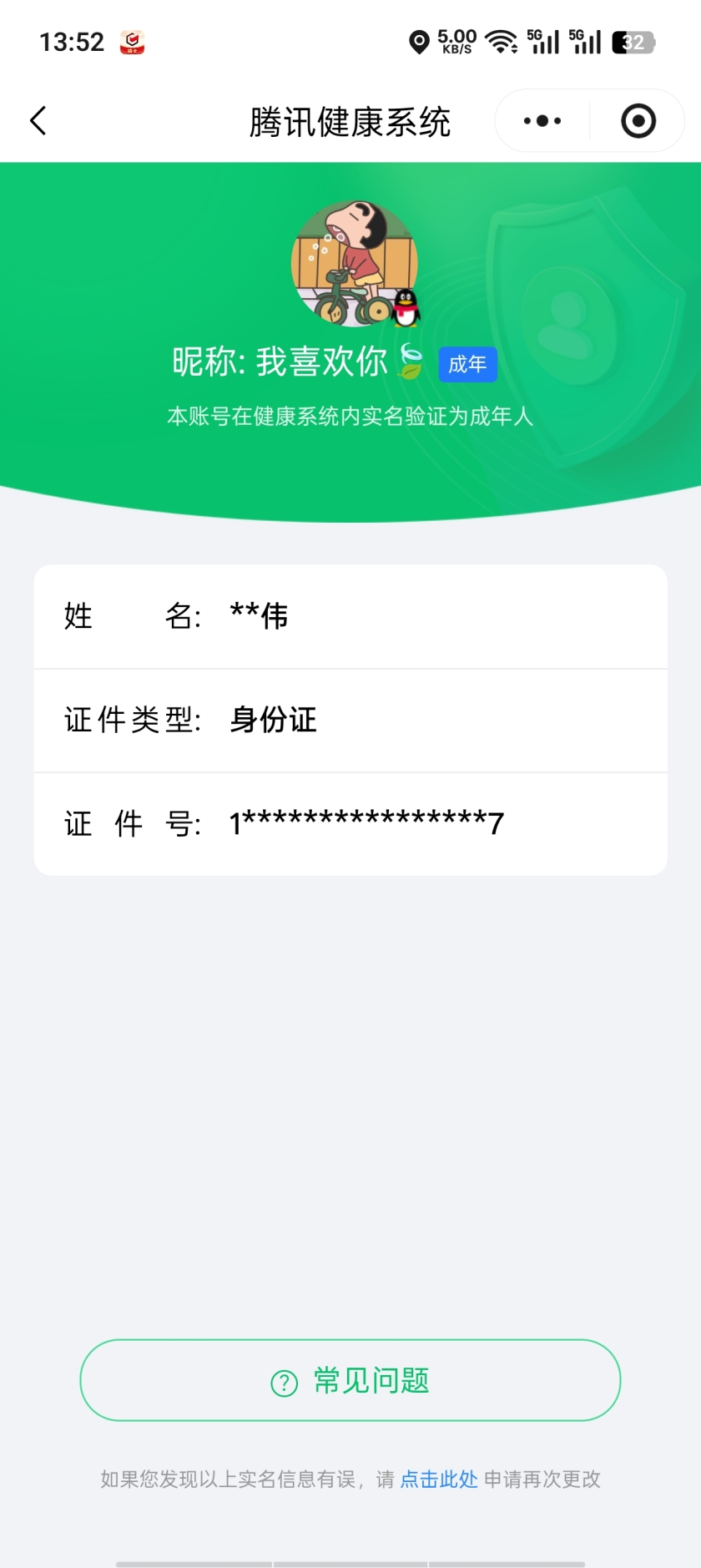The height and width of the screenshot is (1568, 701).
Task: Tap the network speed 5.00 KB/S indicator
Action: tap(455, 39)
